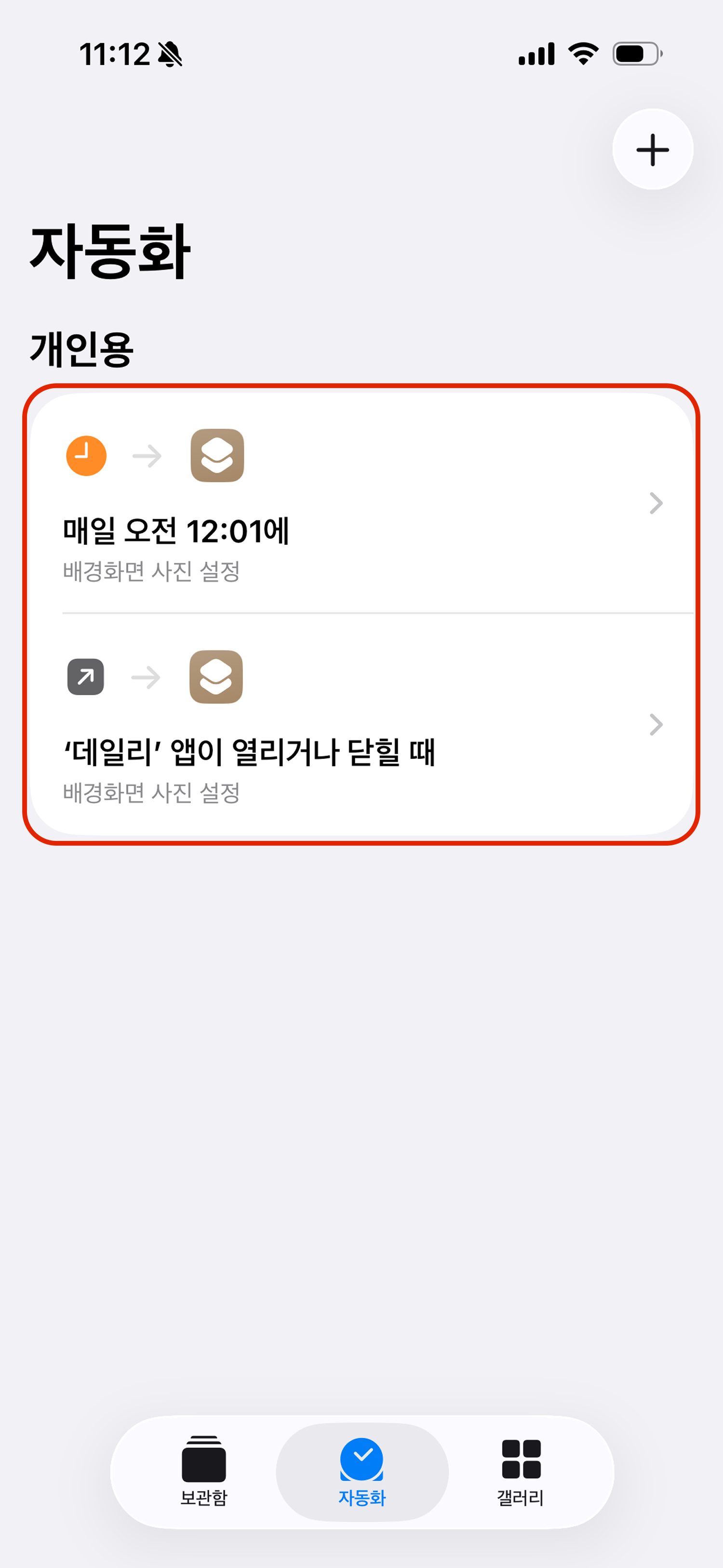Expand details of the daily 12:01 automation
This screenshot has height=1568, width=723.
(x=655, y=502)
